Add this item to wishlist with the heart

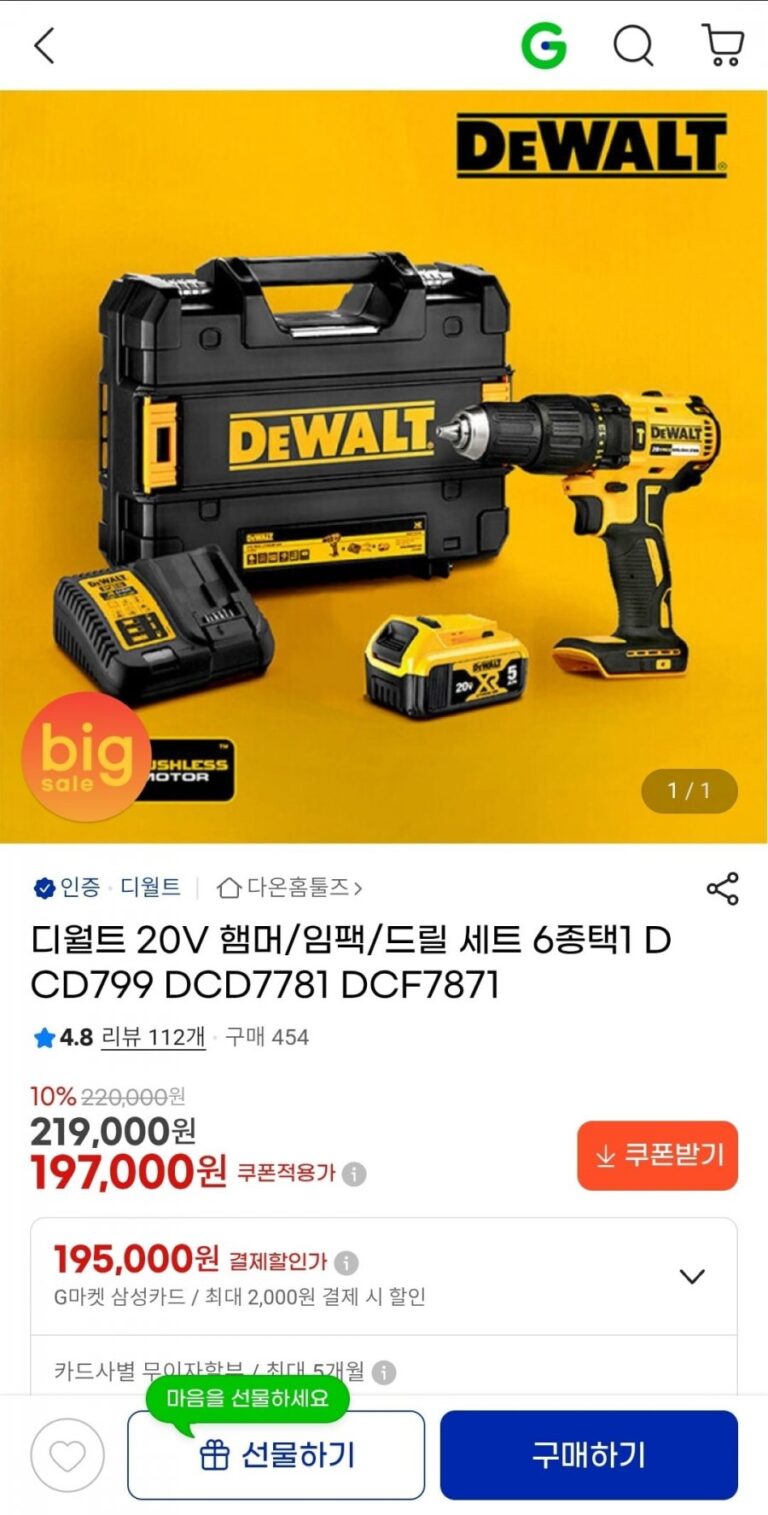(67, 1455)
